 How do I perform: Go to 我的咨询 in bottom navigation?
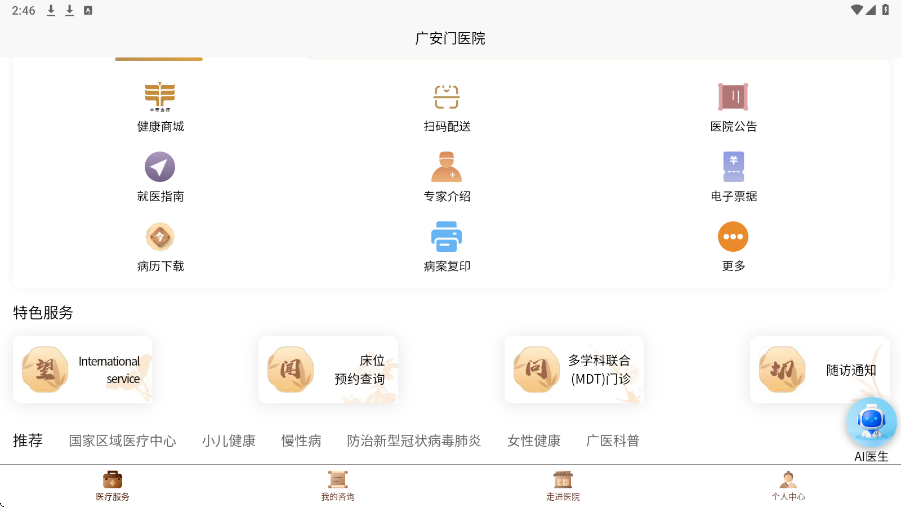point(338,486)
